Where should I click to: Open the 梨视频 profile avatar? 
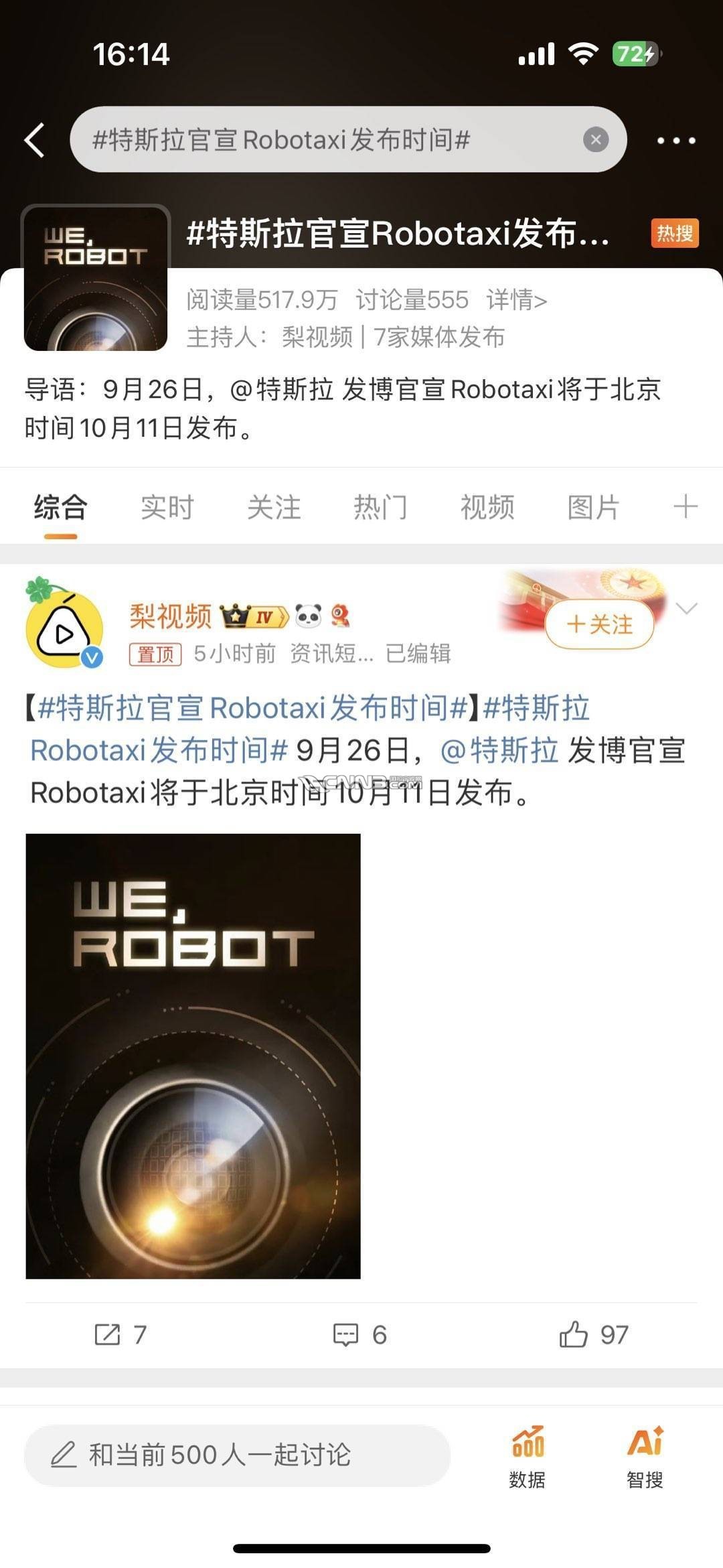coord(64,630)
